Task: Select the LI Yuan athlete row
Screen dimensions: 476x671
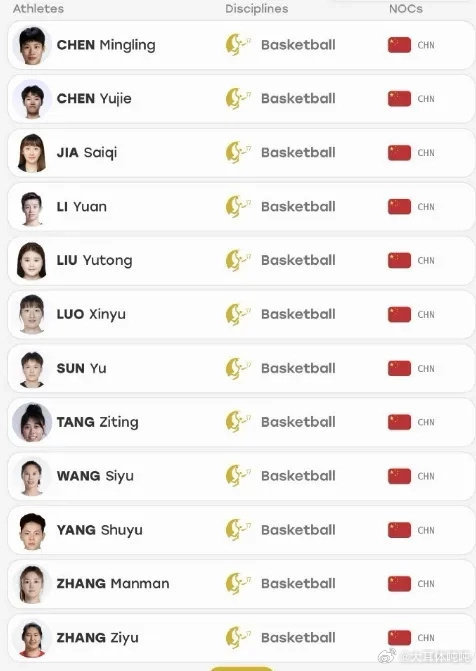Action: [x=241, y=207]
